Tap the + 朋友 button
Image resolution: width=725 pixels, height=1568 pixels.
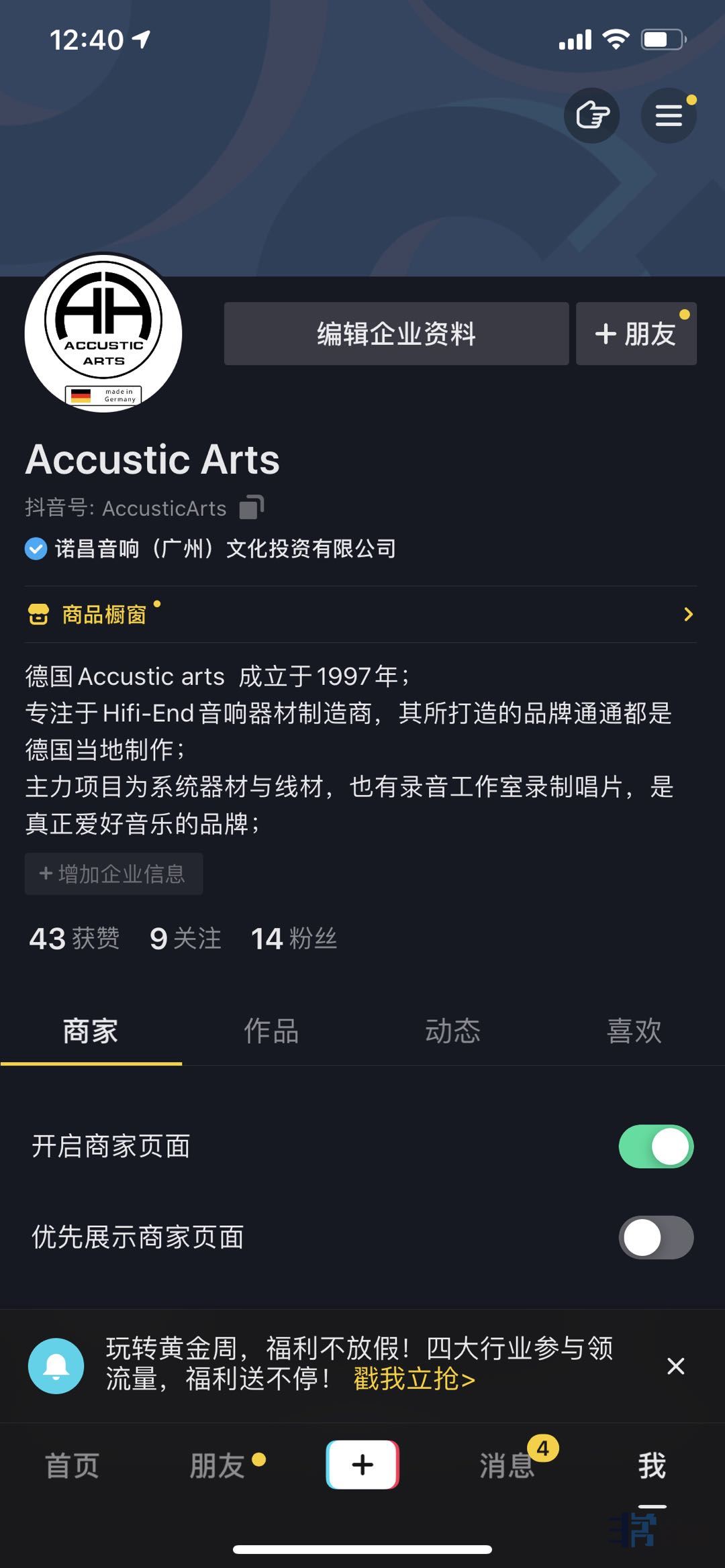click(636, 333)
